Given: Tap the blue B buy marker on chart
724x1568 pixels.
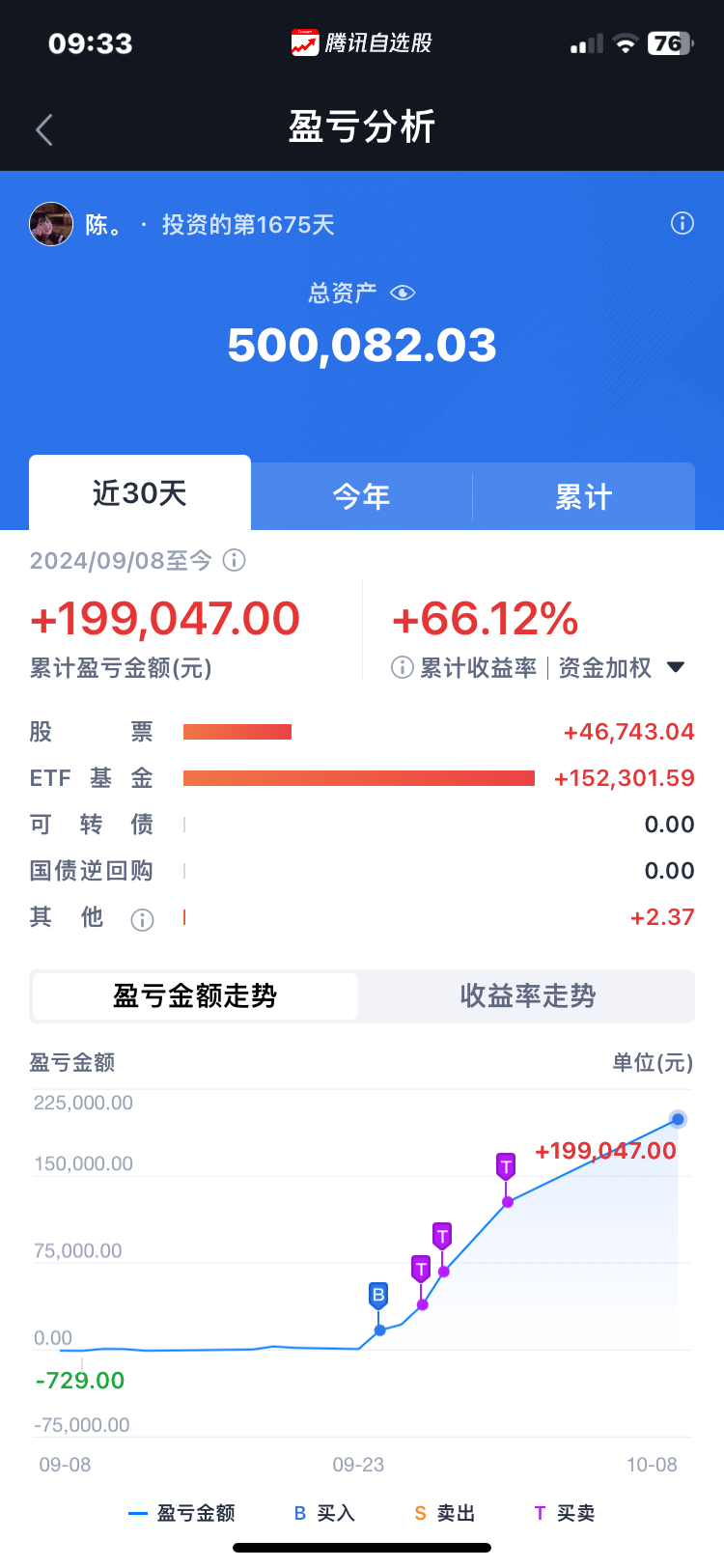Looking at the screenshot, I should coord(378,1296).
